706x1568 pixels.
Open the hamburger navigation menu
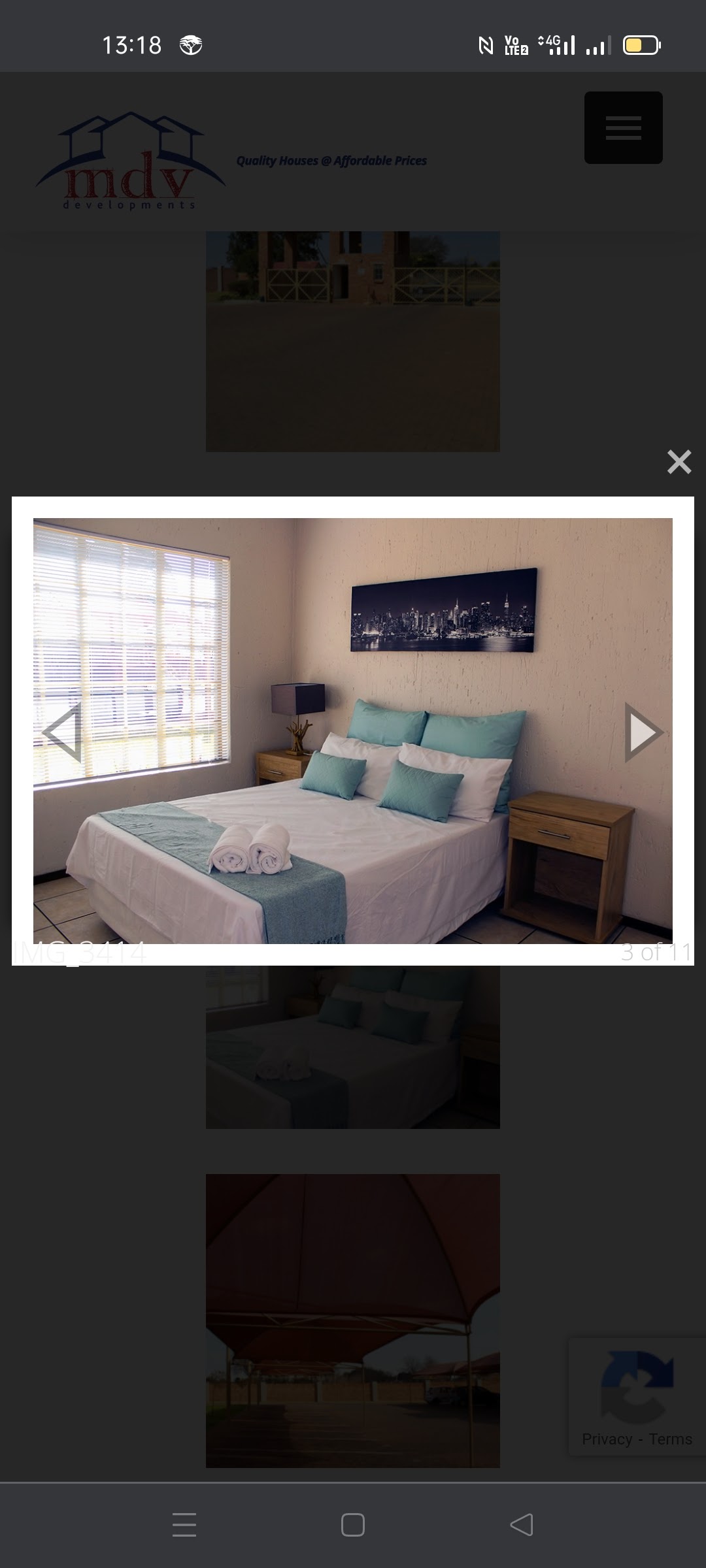point(623,127)
